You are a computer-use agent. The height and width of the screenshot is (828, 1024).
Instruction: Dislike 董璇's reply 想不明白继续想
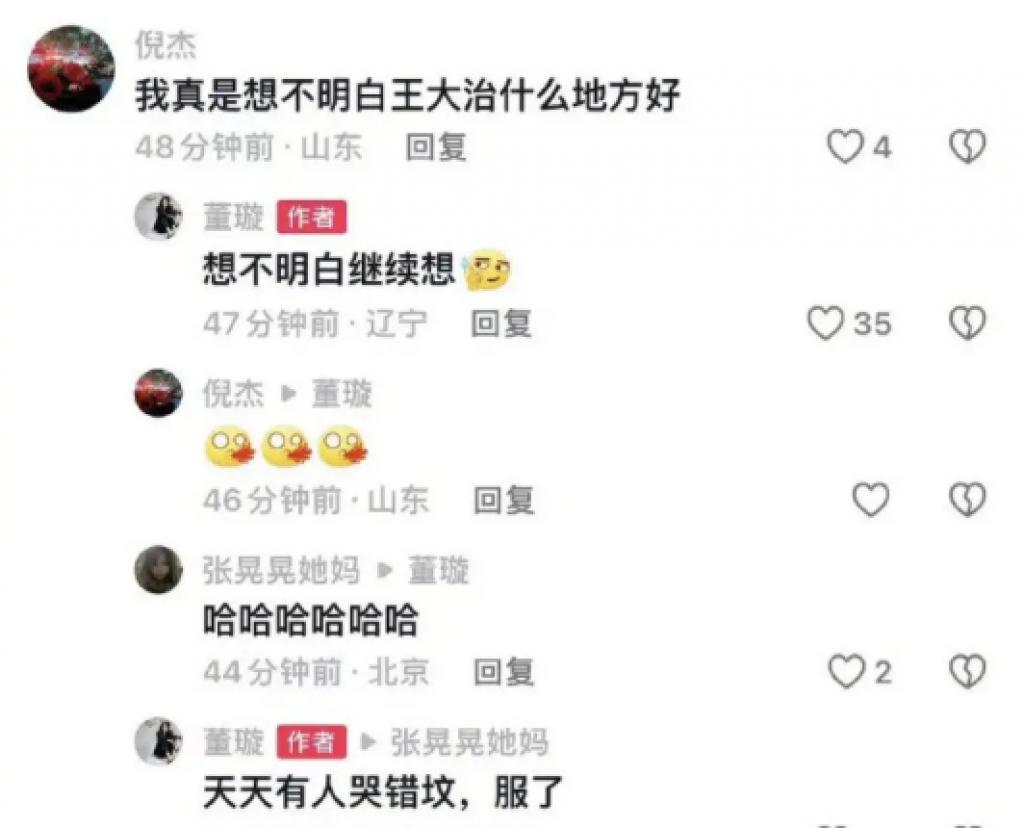coord(967,324)
